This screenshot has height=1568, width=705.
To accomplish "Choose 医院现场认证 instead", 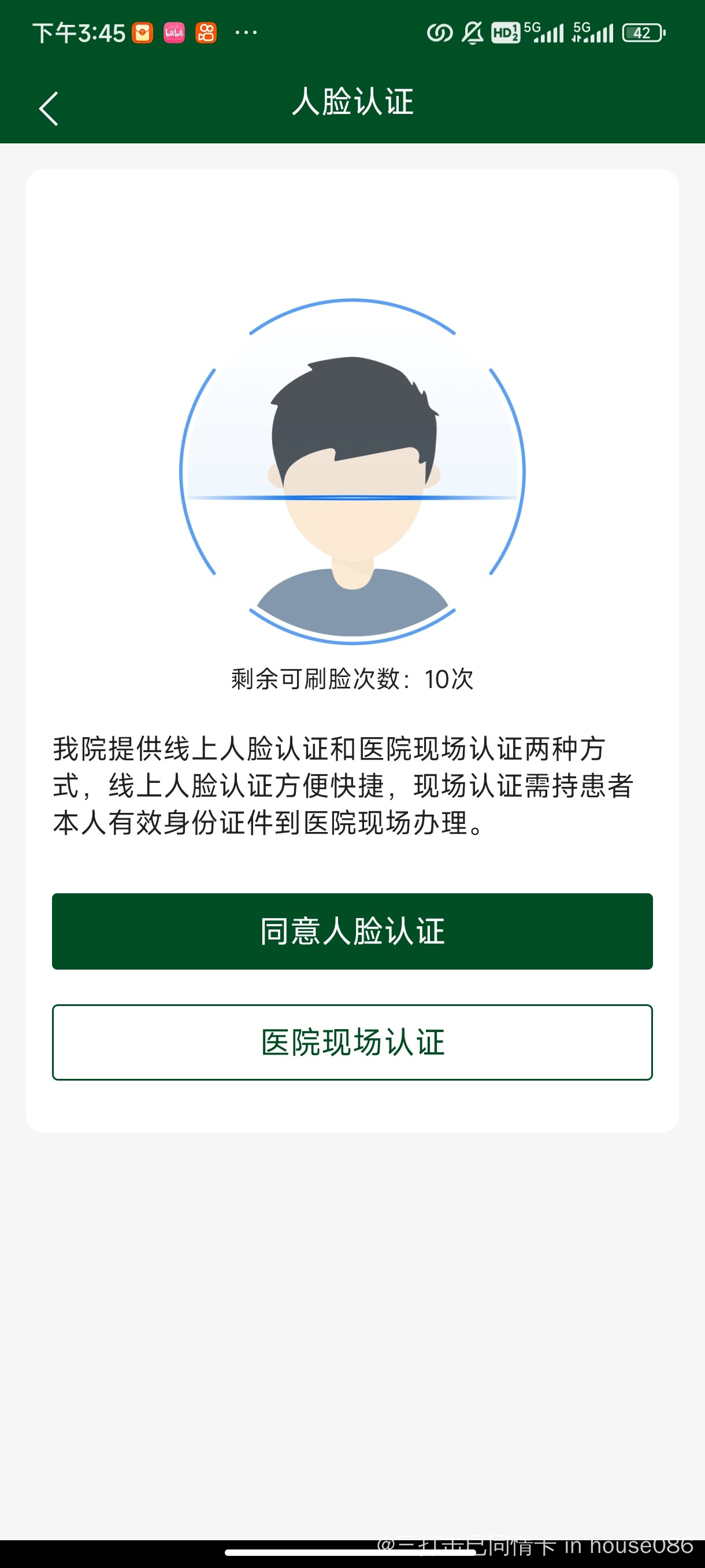I will [x=352, y=1042].
